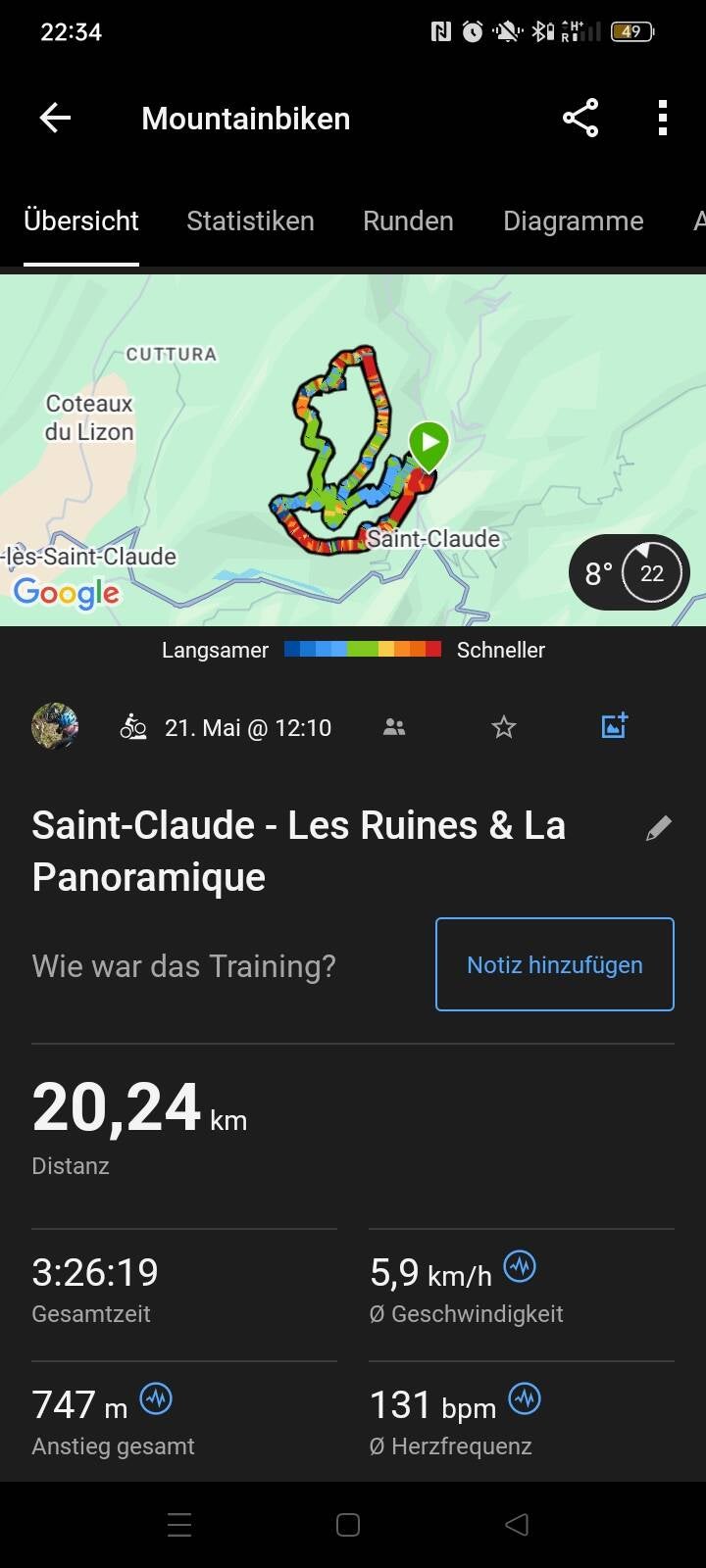Open the profile avatar picture
The width and height of the screenshot is (706, 1568).
tap(55, 727)
